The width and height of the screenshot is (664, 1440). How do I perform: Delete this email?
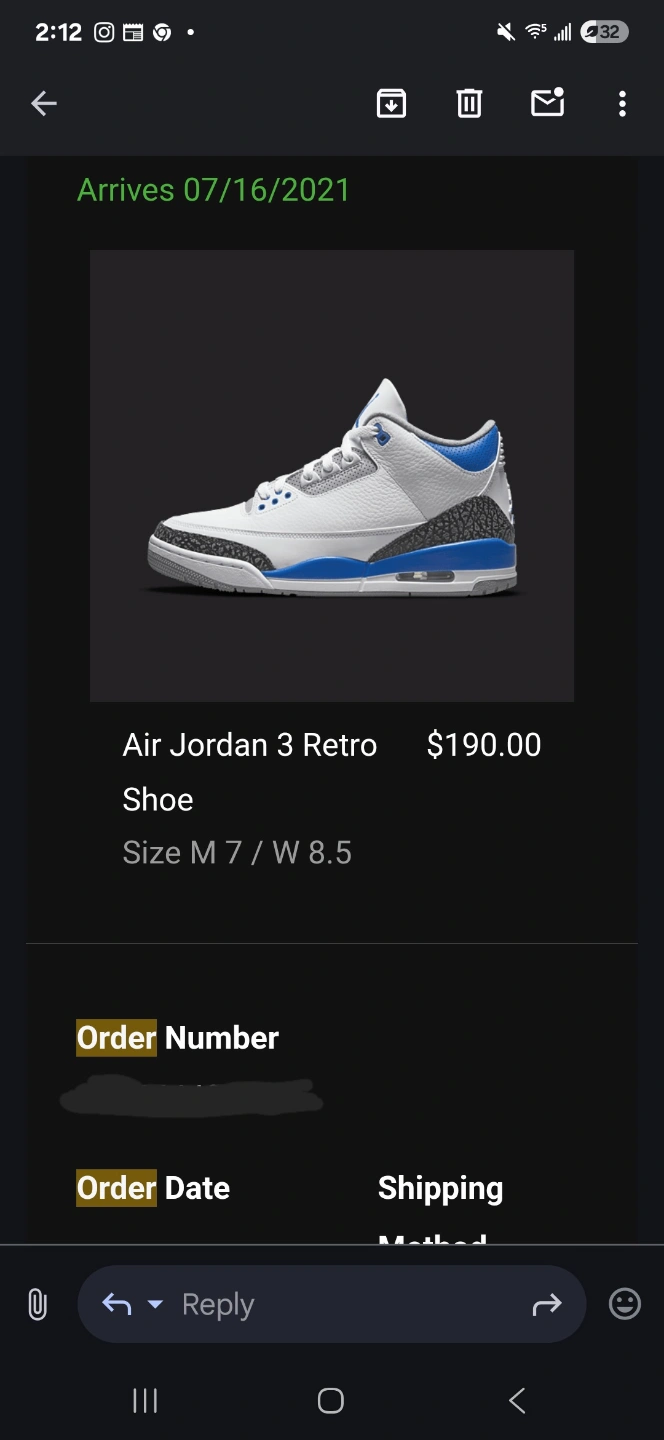pos(469,103)
